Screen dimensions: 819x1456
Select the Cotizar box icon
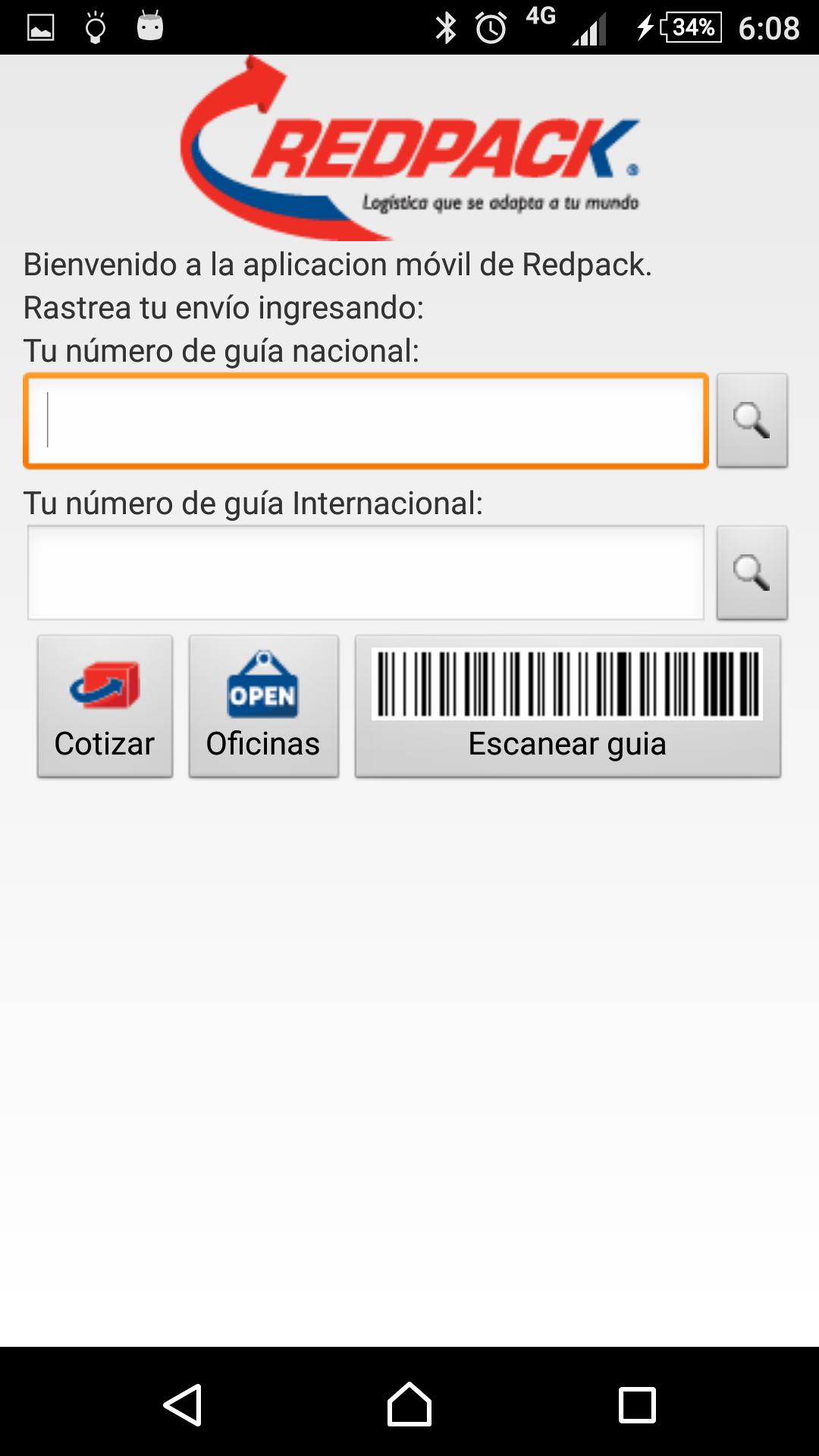click(x=104, y=686)
